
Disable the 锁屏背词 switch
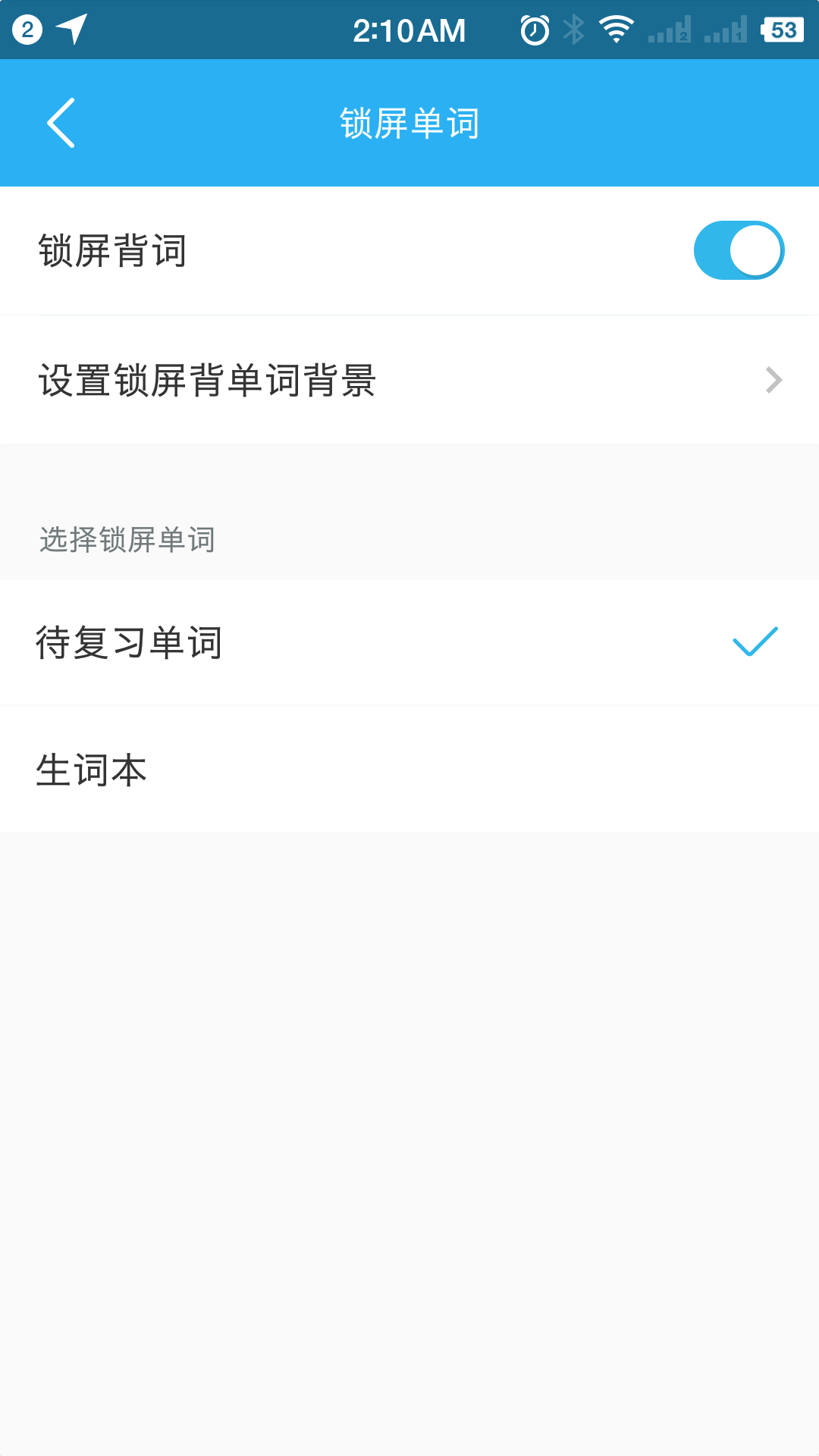pyautogui.click(x=739, y=249)
